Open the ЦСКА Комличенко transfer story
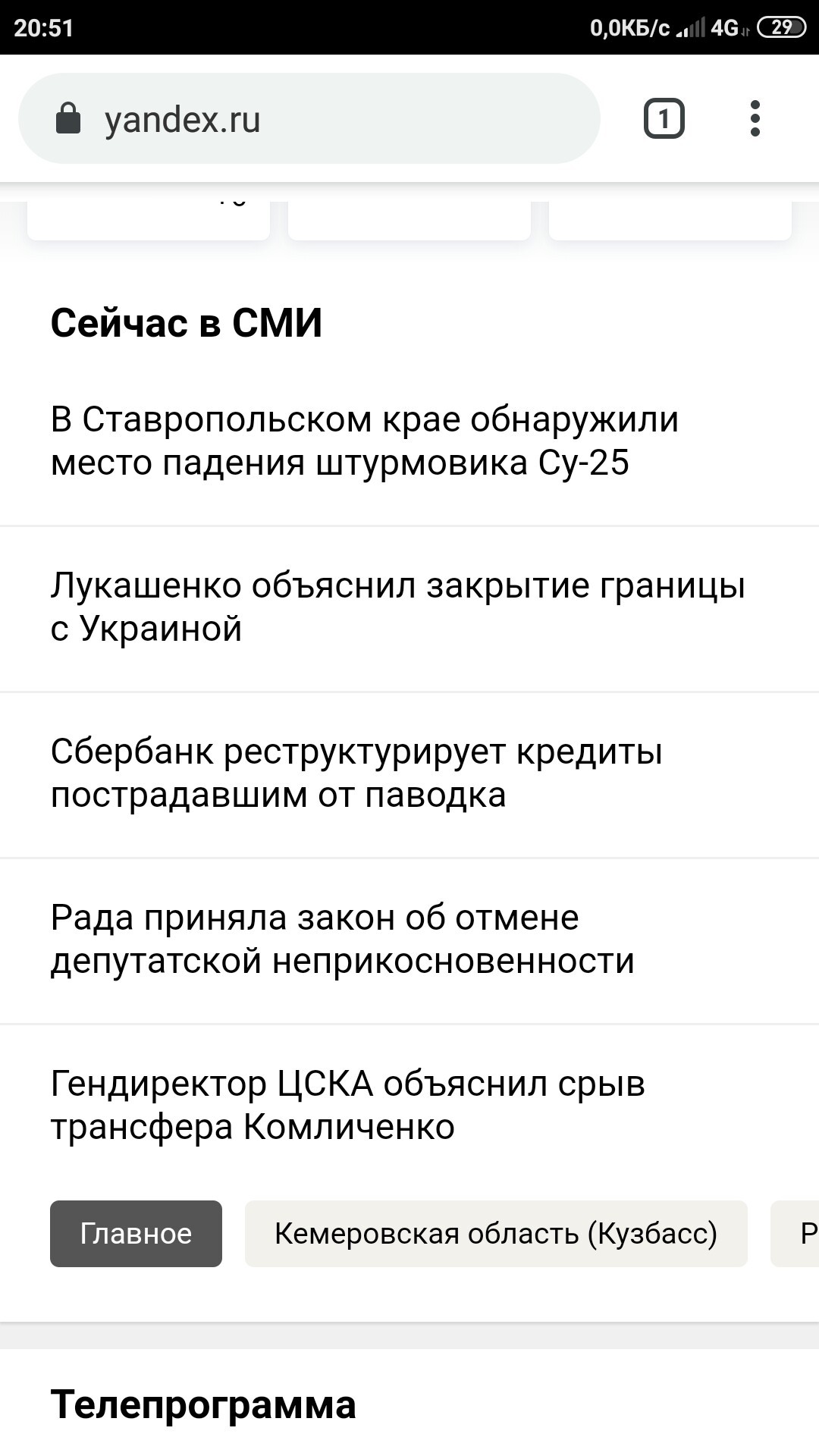This screenshot has width=819, height=1456. 347,1106
